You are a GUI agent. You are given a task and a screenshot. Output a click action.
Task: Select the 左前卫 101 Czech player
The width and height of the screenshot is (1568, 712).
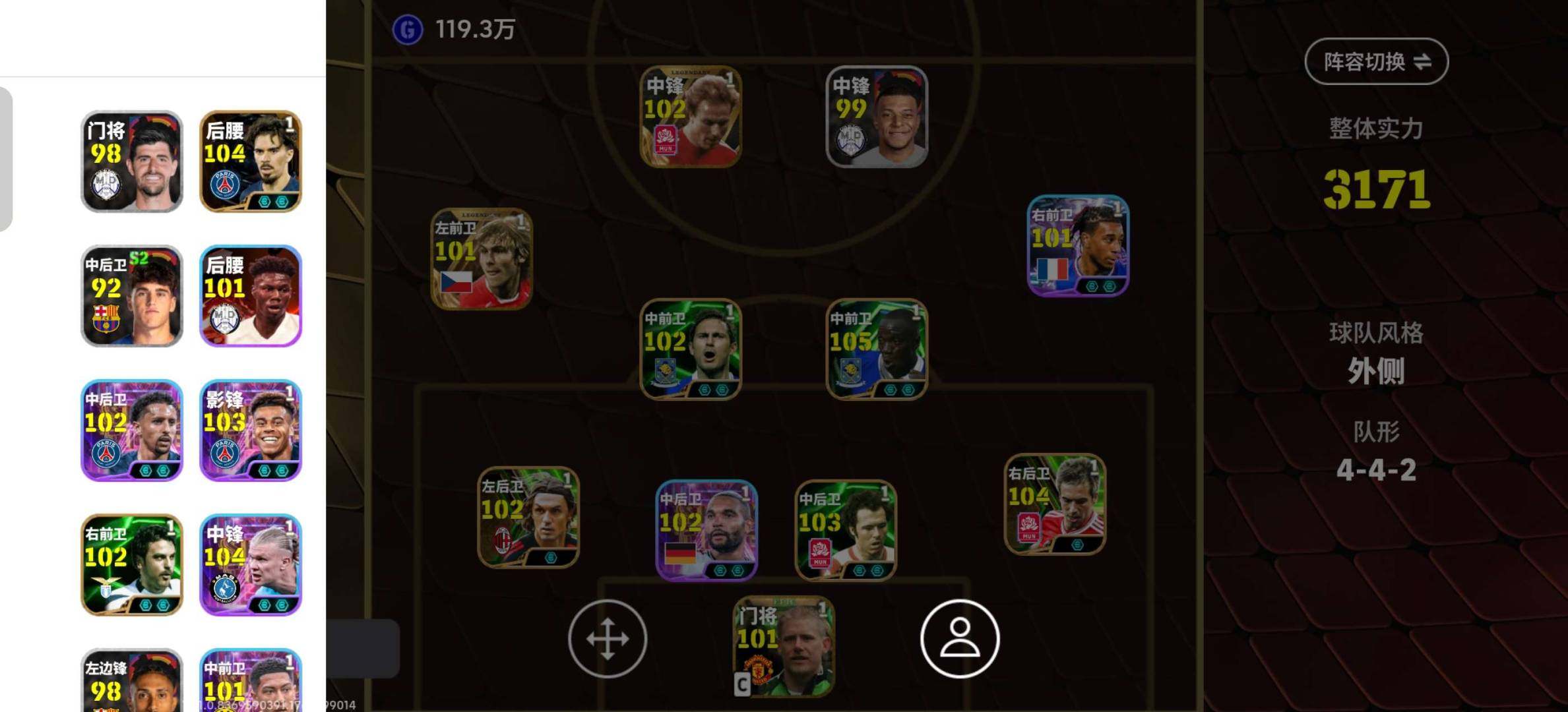tap(482, 259)
